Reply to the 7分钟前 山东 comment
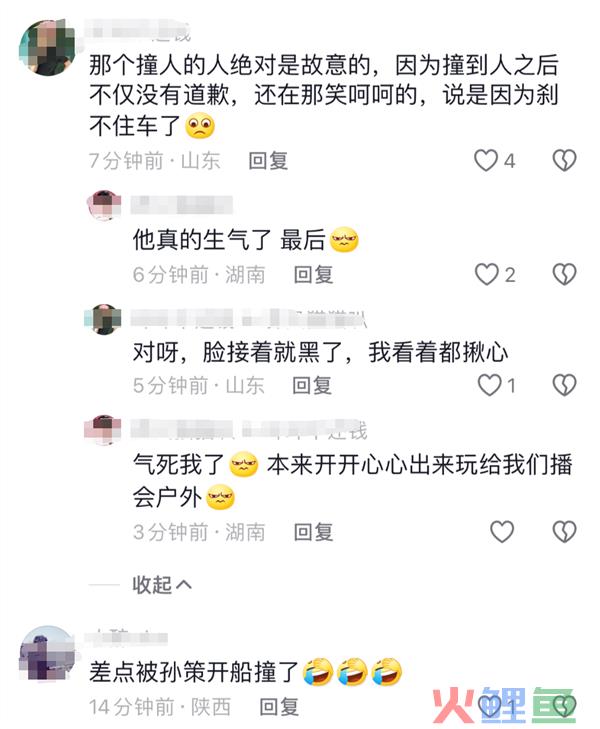 268,160
